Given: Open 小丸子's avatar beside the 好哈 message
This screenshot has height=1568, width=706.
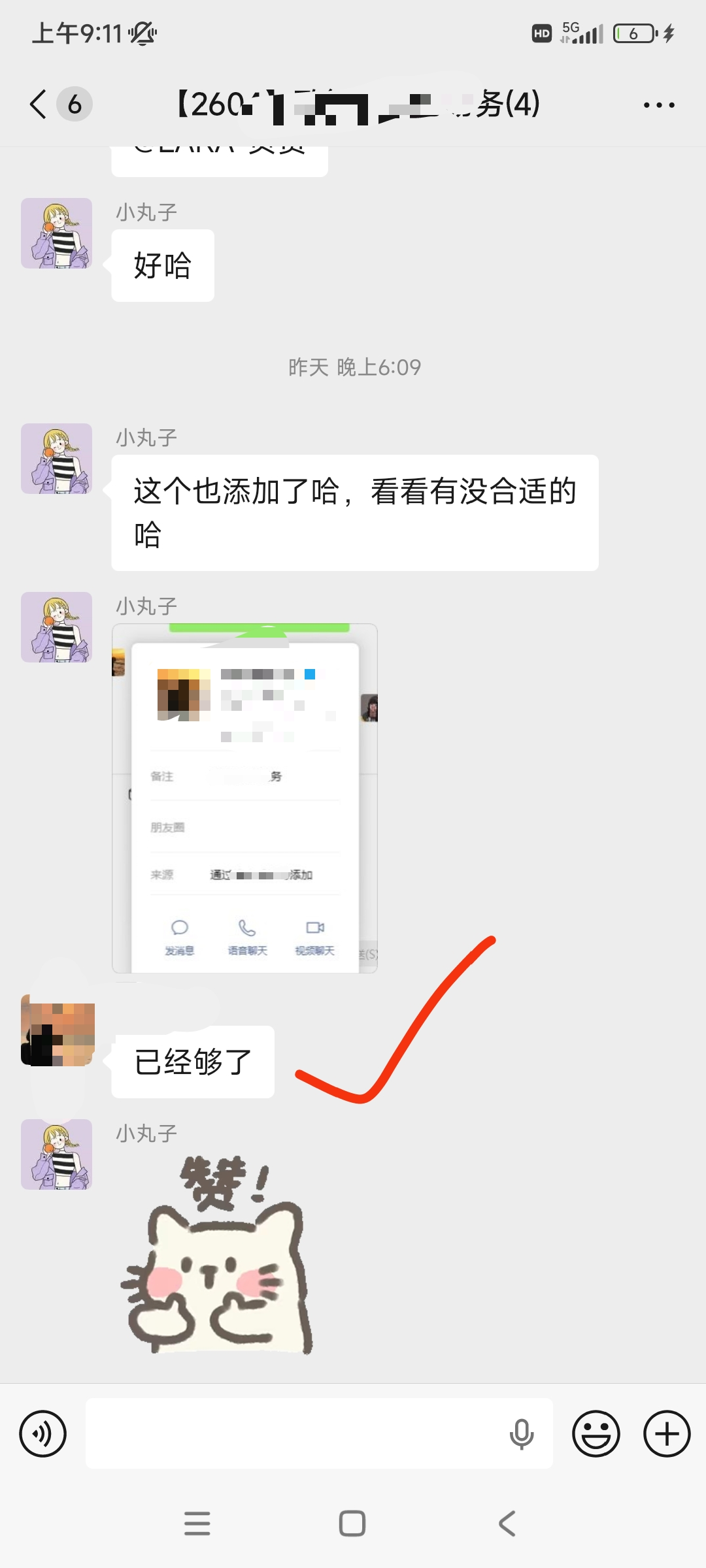Looking at the screenshot, I should point(57,233).
